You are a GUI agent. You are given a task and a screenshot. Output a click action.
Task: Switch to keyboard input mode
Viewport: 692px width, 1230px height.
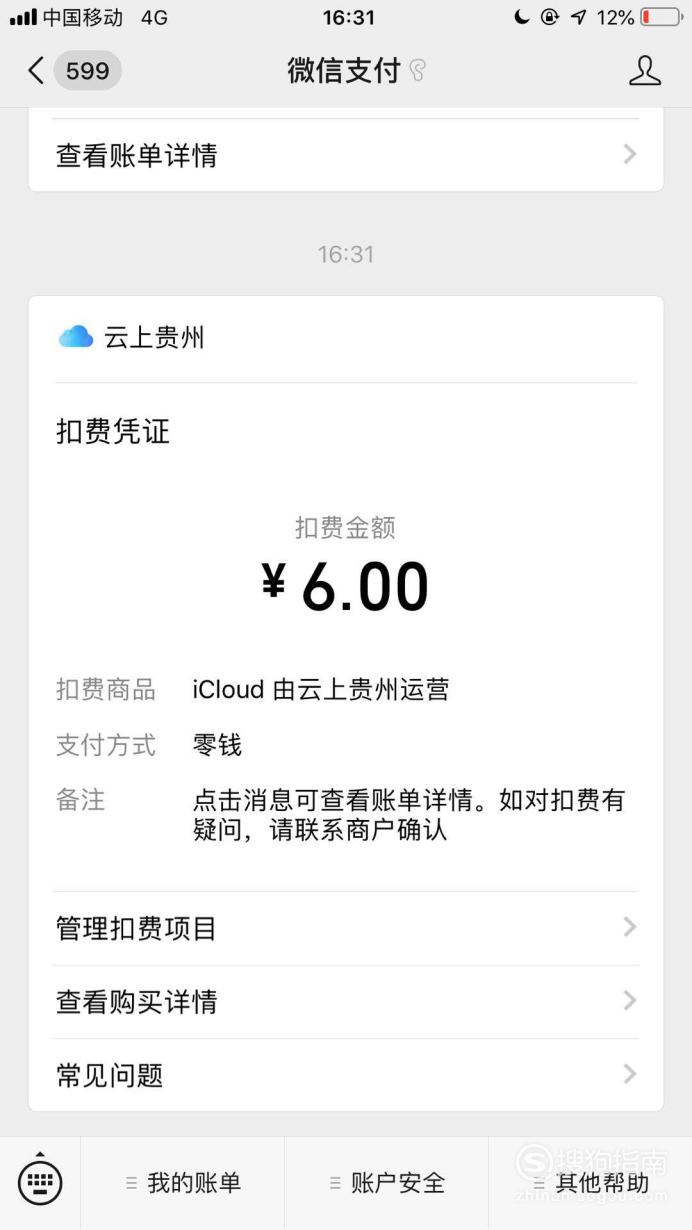(40, 1182)
